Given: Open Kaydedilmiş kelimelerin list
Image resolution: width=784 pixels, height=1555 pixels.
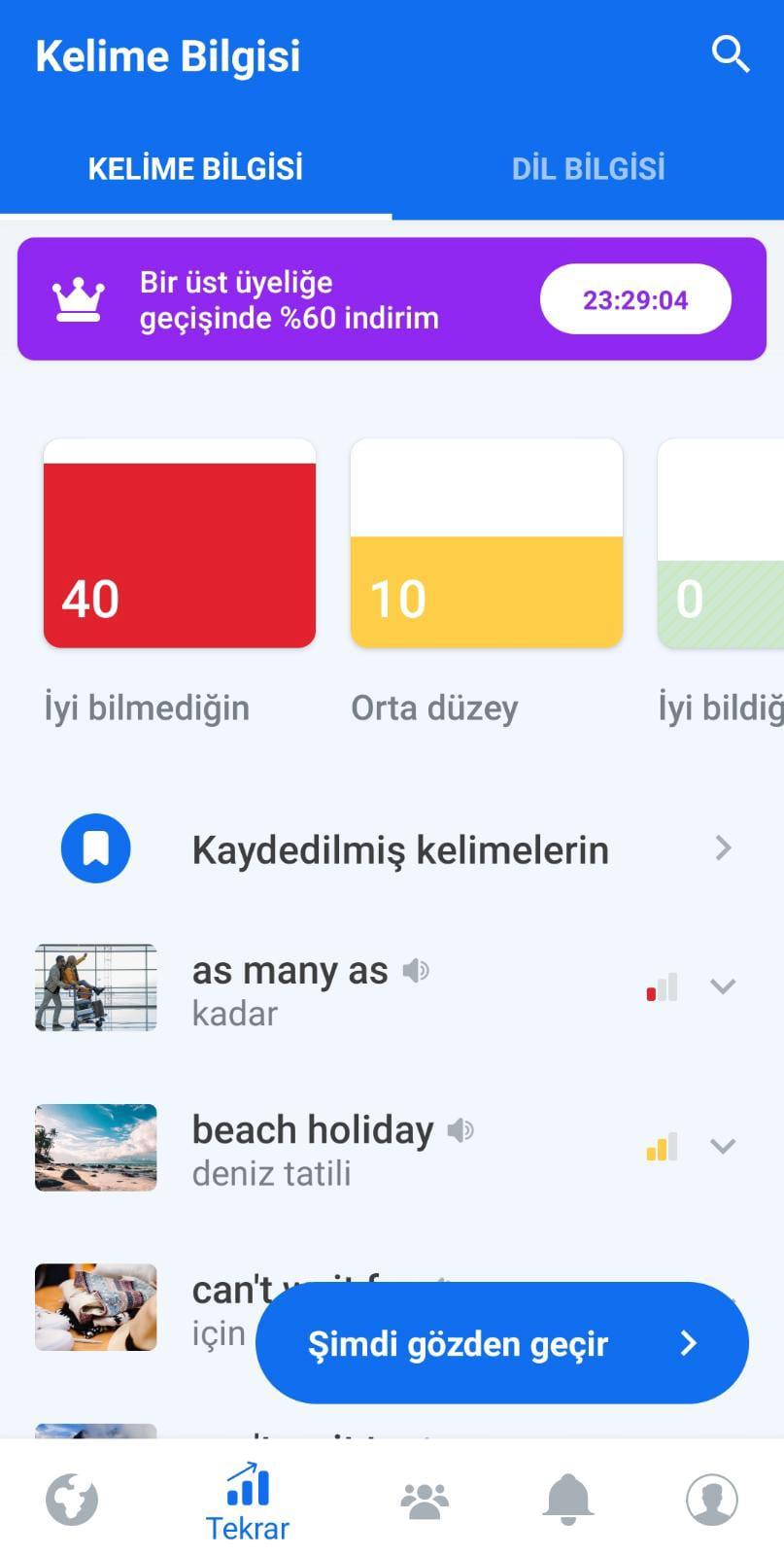Looking at the screenshot, I should point(392,848).
